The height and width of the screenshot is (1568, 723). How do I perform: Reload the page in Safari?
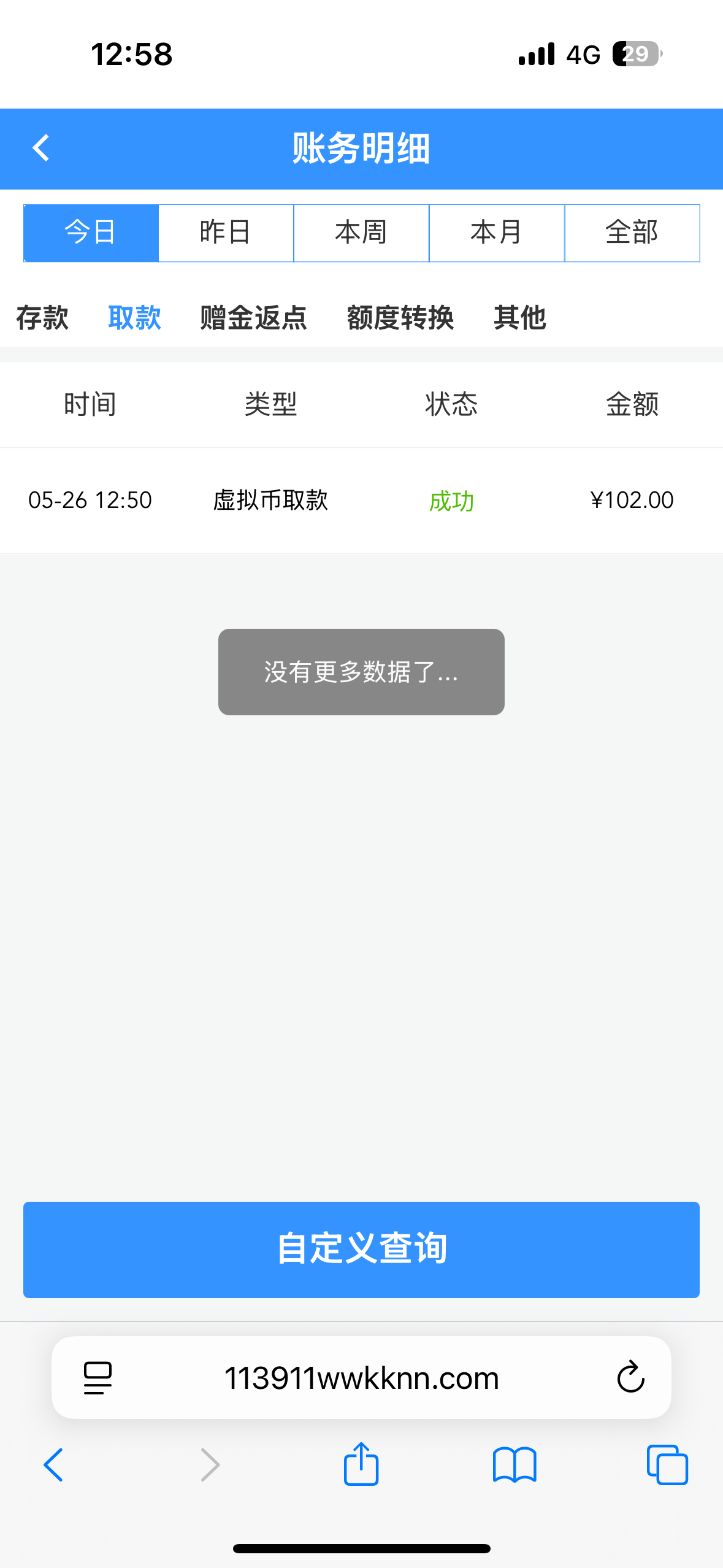coord(630,1377)
